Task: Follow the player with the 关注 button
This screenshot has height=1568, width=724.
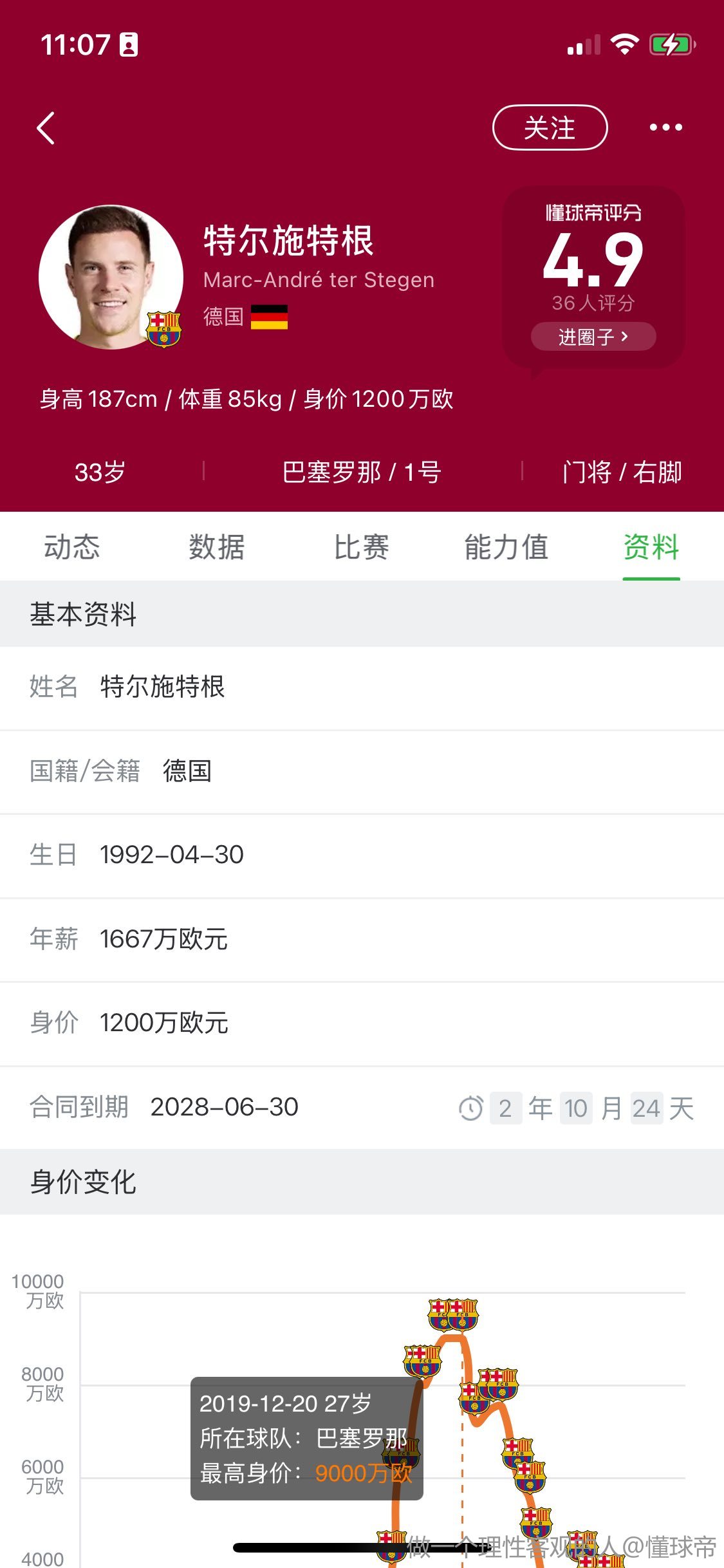Action: tap(550, 127)
